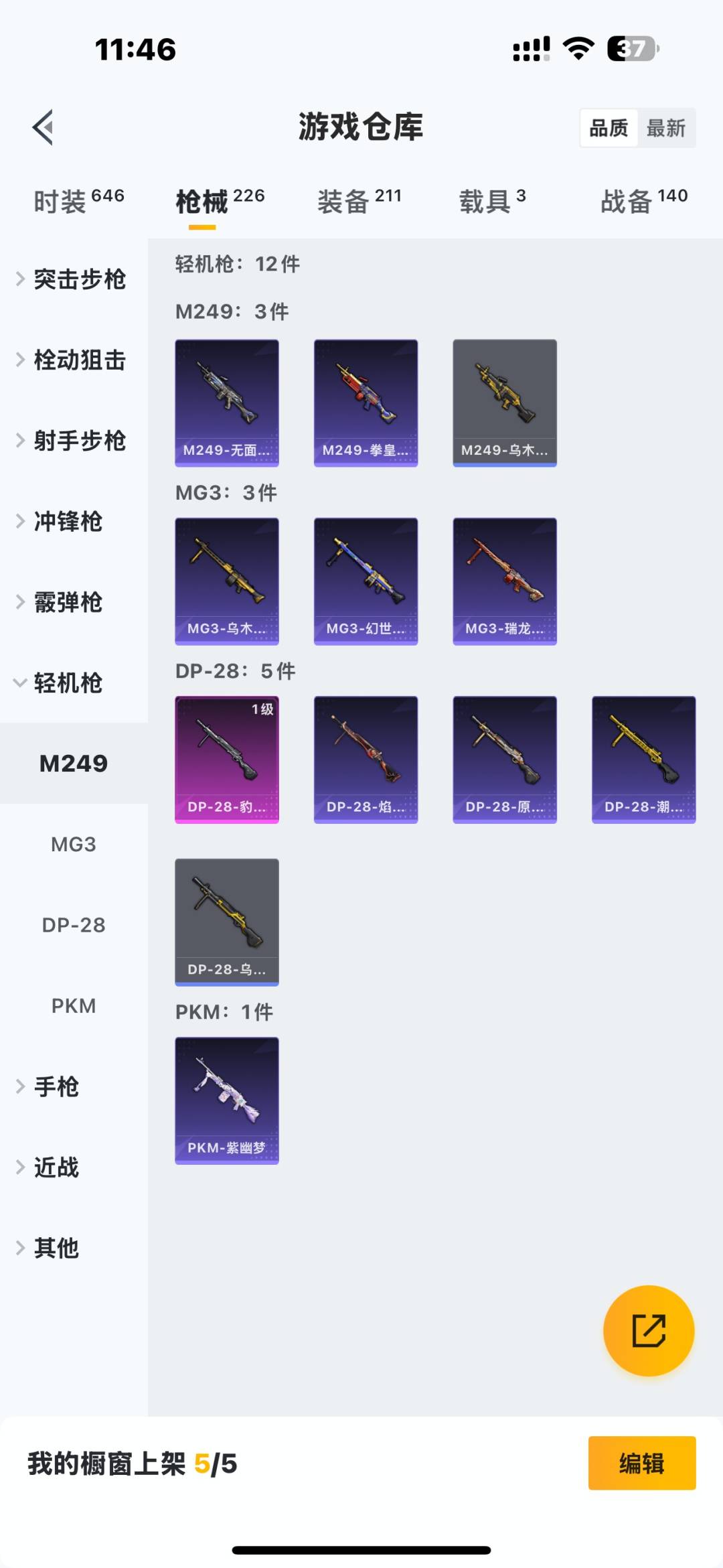Select the level 1 DP-28-豹 skin

coord(226,758)
